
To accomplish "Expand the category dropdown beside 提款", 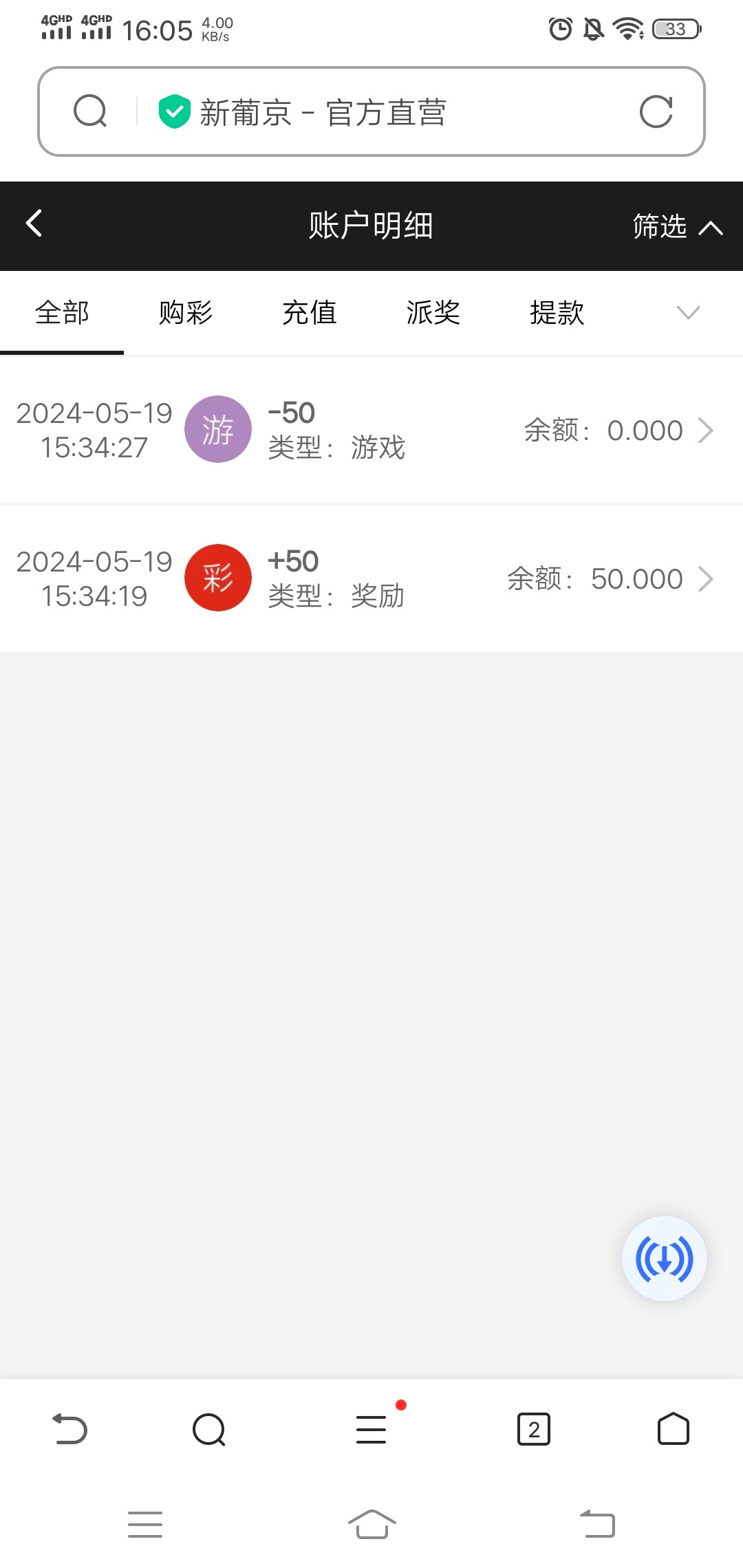I will (687, 313).
